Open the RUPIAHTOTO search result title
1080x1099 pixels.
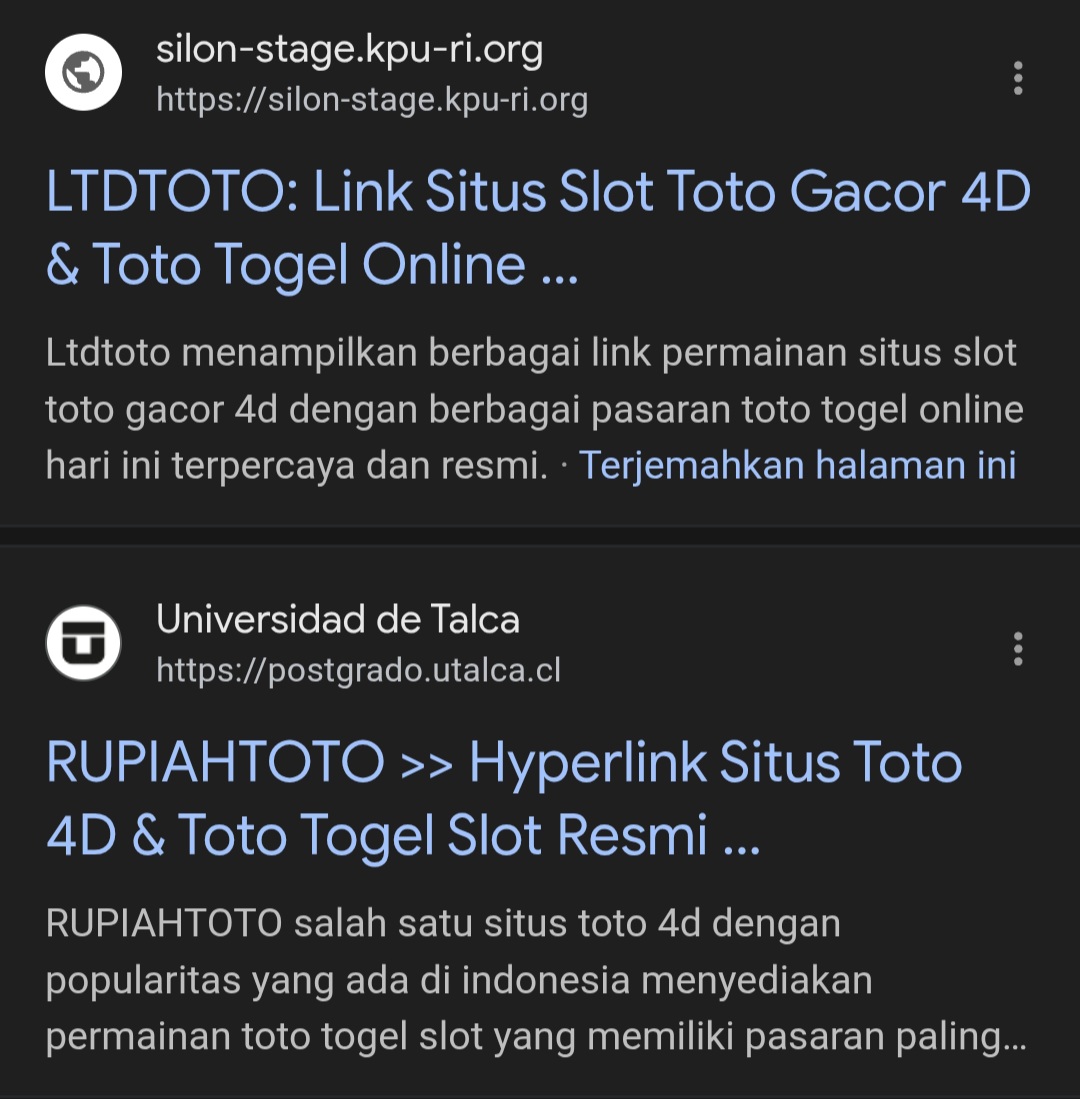click(503, 799)
